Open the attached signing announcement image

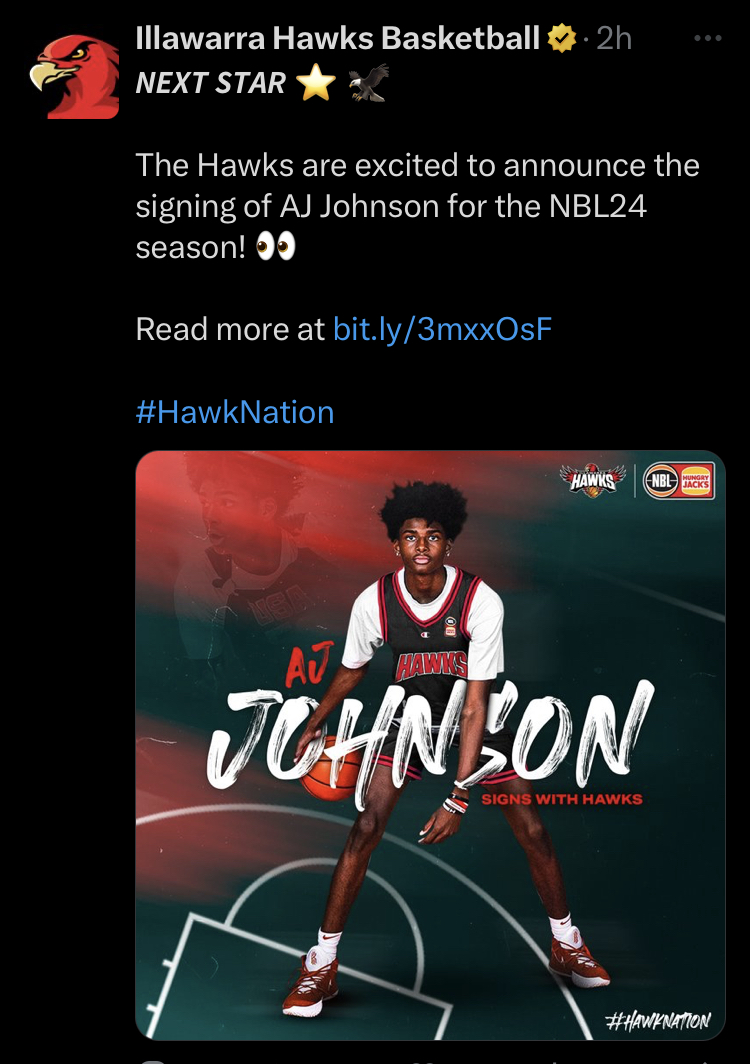click(430, 745)
